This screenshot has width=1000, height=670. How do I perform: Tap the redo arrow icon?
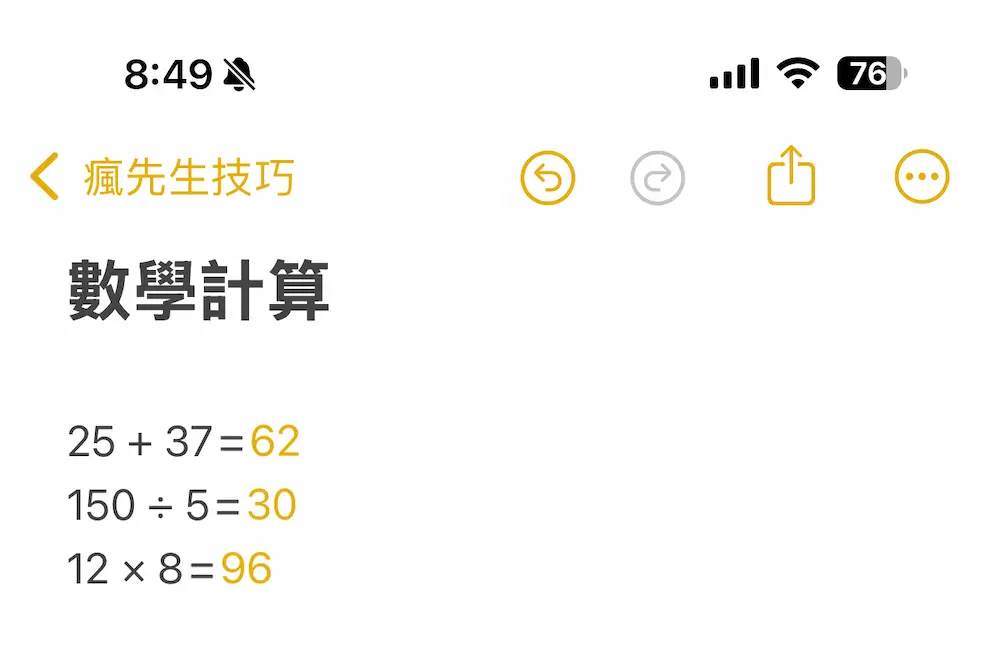click(x=658, y=179)
